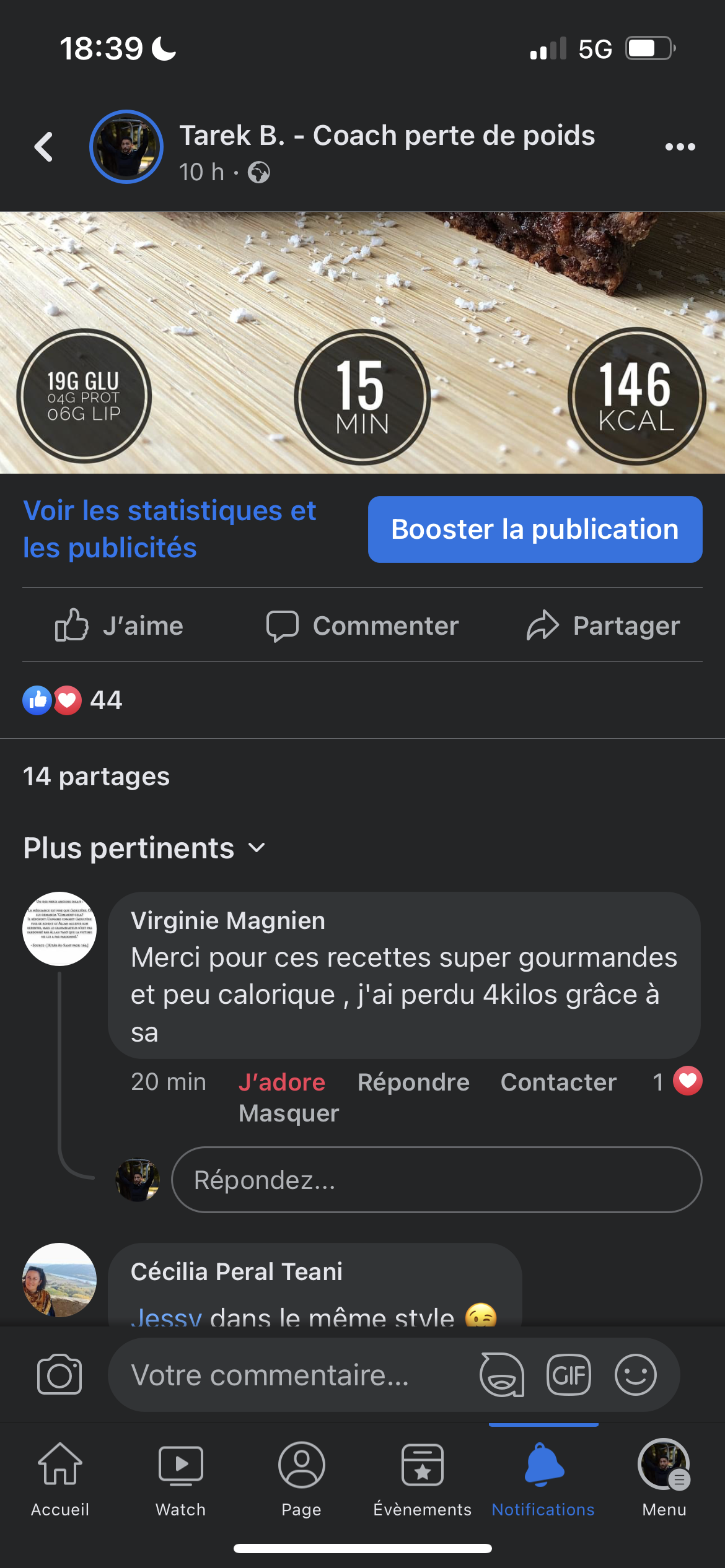Expand the Plus pertinents comment sorting
The height and width of the screenshot is (1568, 725).
coord(144,848)
